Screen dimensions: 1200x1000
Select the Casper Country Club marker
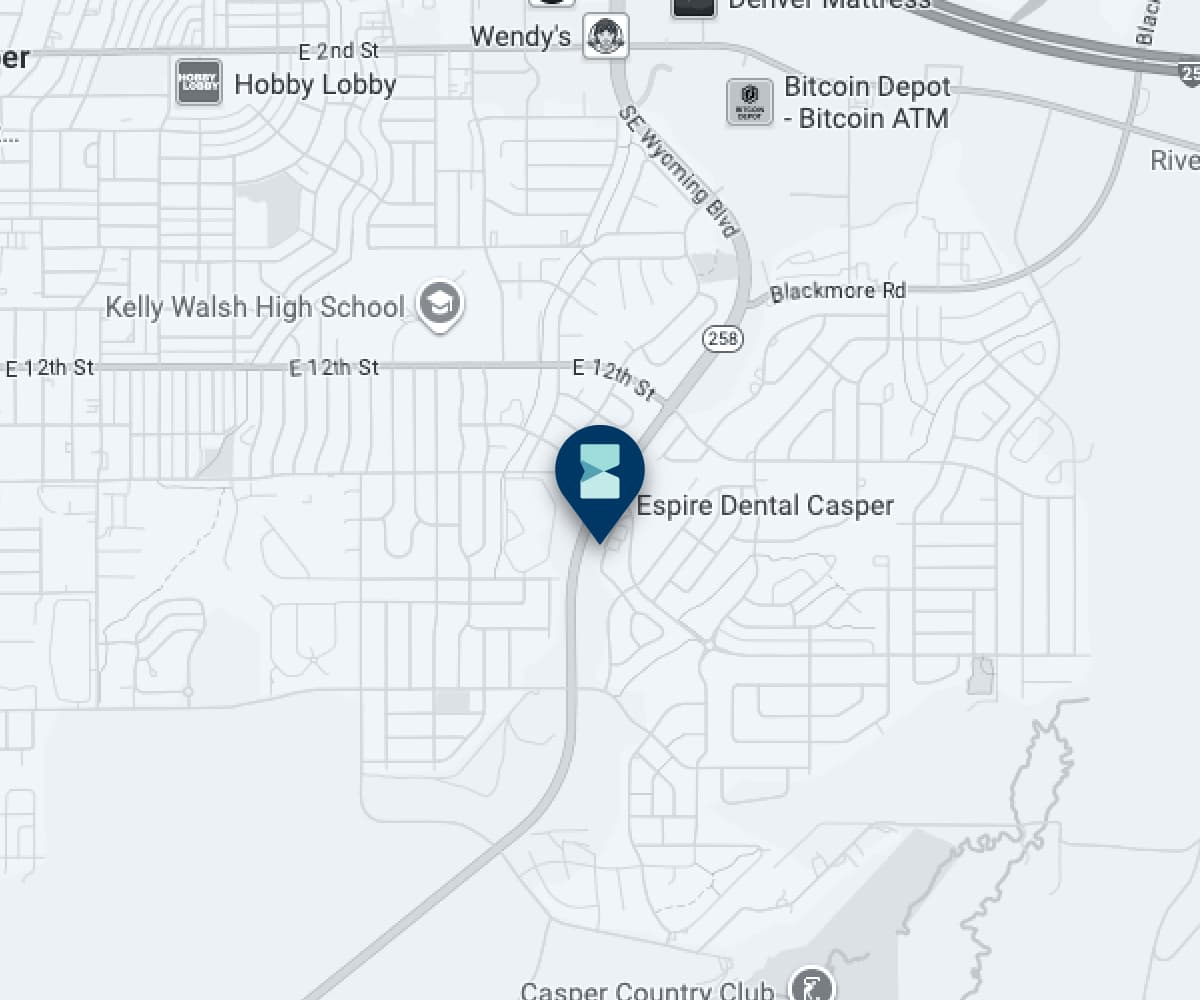coord(811,985)
